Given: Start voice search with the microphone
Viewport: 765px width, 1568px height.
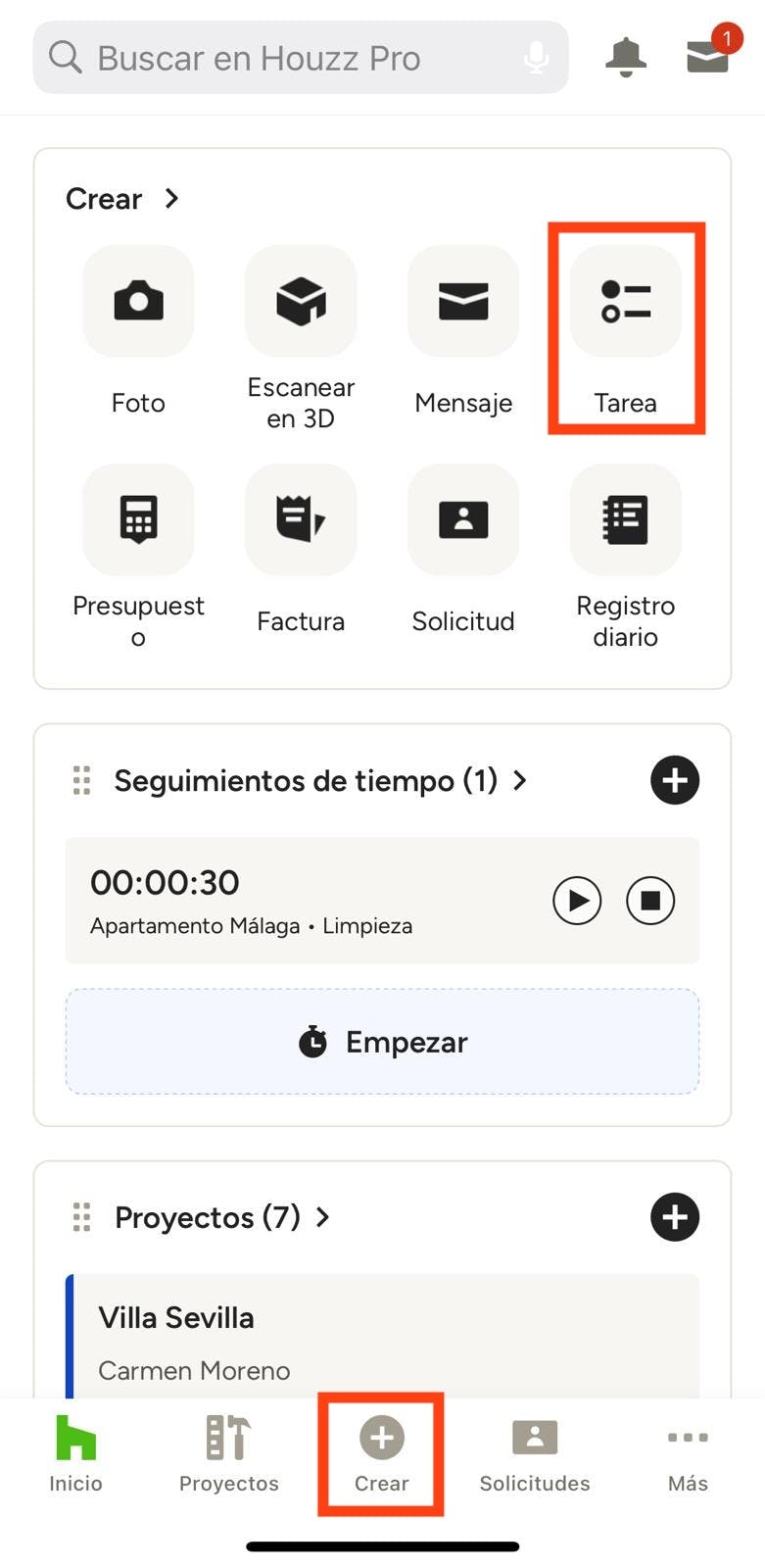Looking at the screenshot, I should [536, 58].
